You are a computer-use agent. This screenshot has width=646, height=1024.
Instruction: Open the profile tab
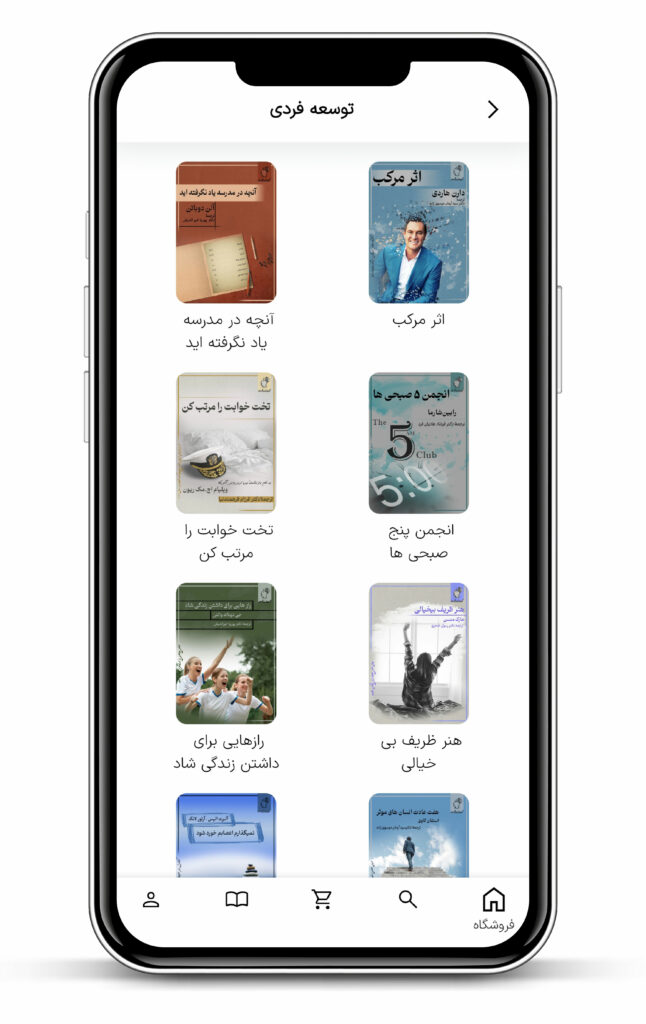coord(151,899)
